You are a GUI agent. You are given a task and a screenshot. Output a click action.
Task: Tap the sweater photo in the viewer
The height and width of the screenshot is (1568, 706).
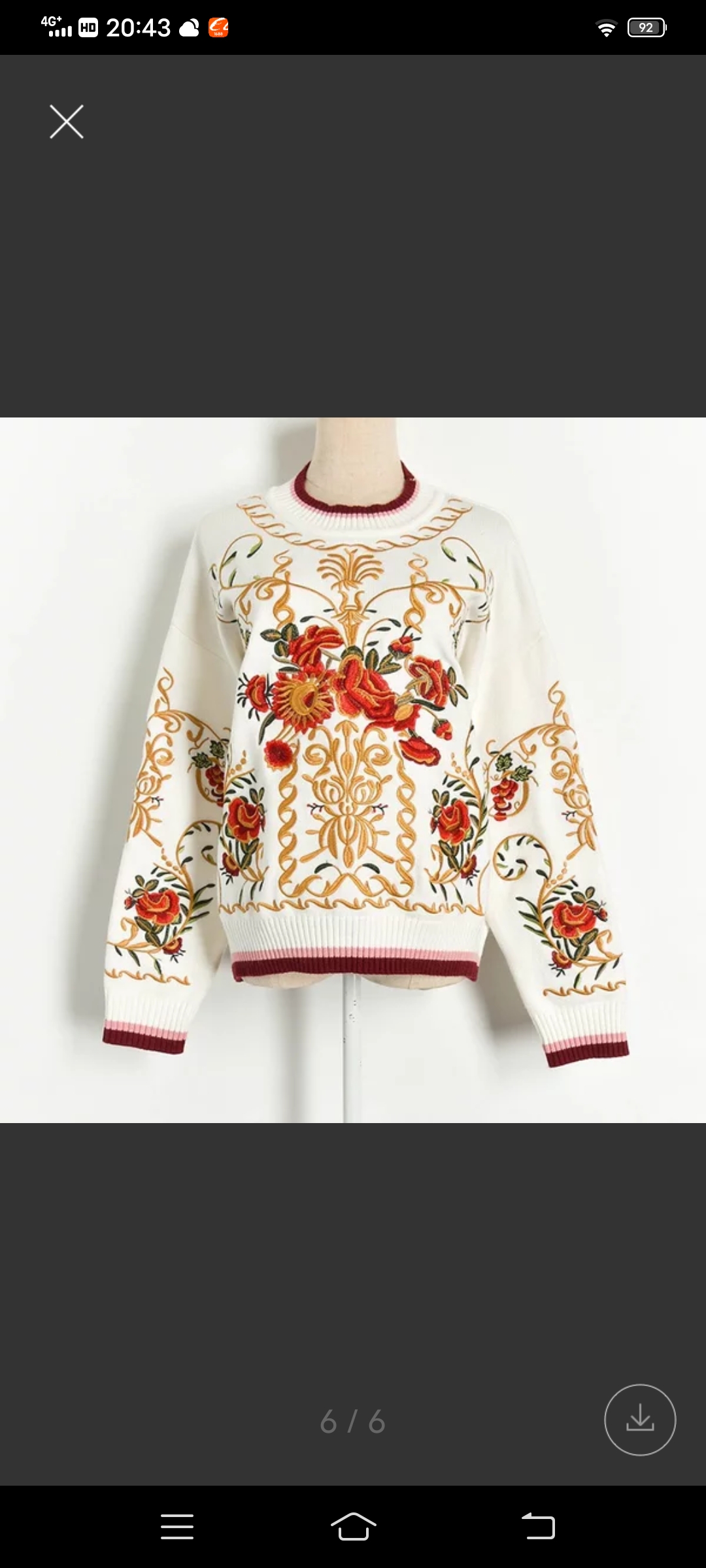(x=353, y=770)
